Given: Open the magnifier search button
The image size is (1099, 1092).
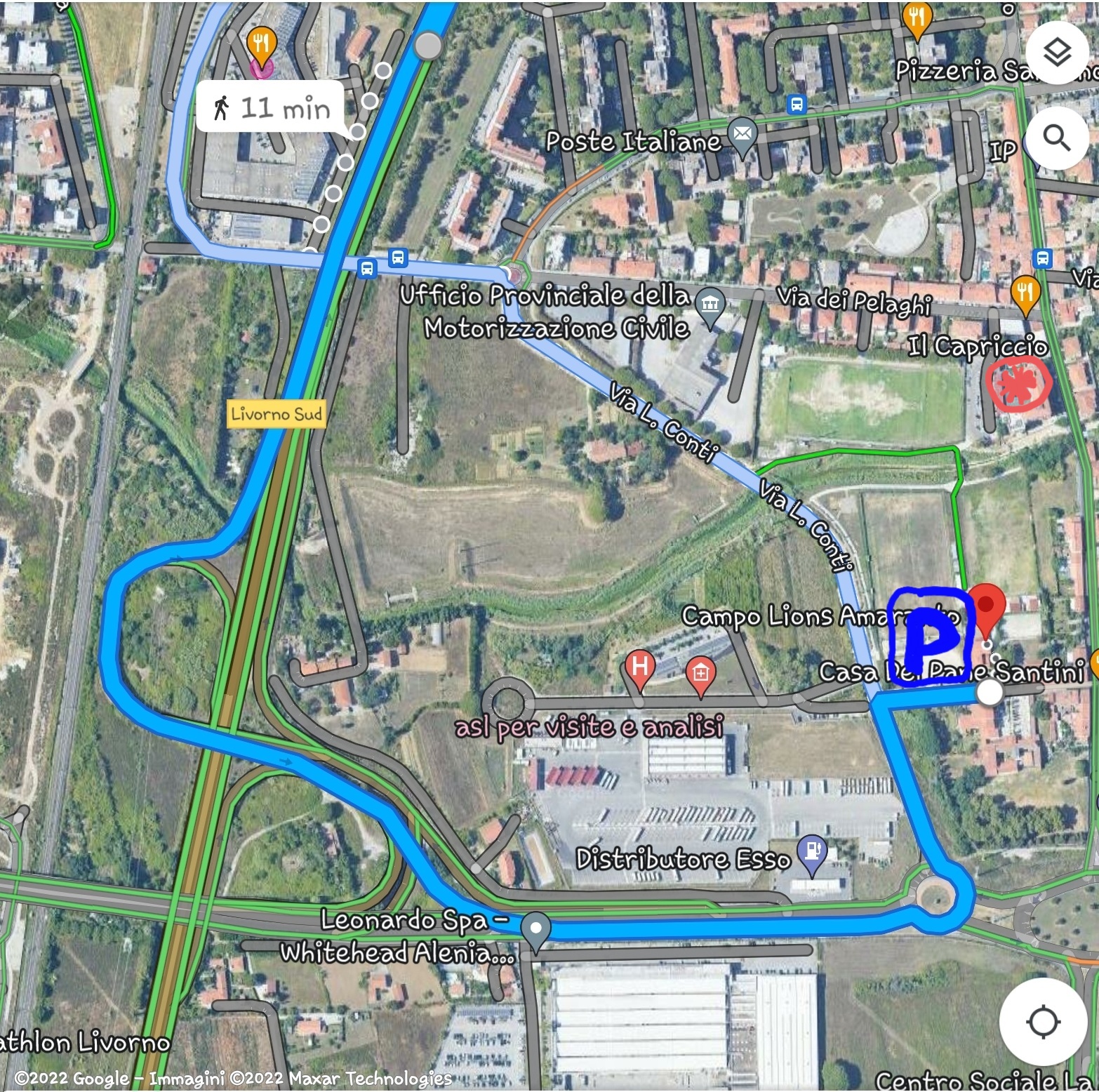Looking at the screenshot, I should pyautogui.click(x=1056, y=138).
